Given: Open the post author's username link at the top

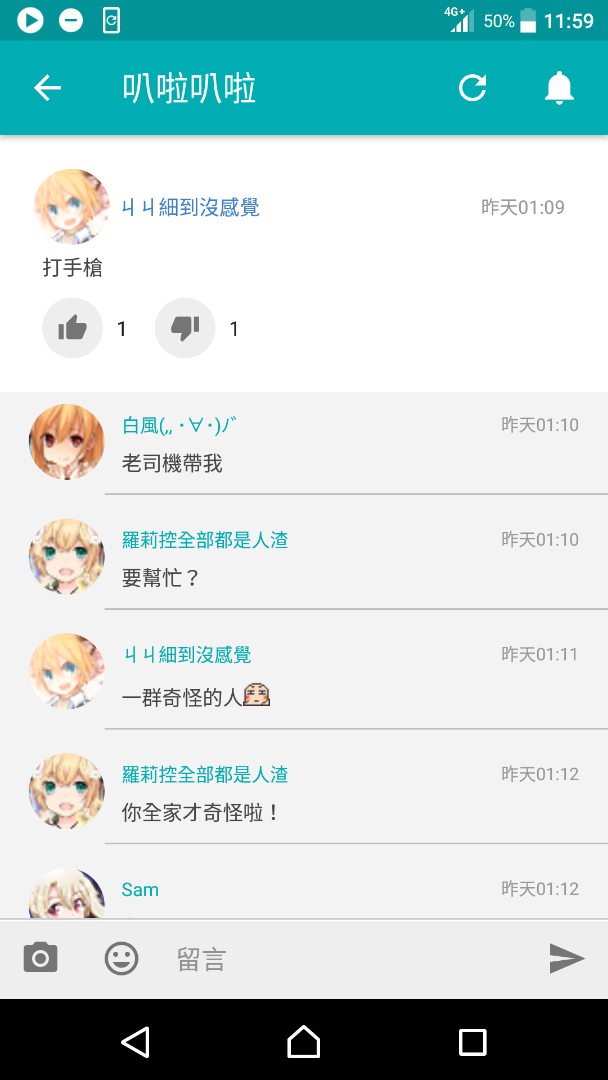Looking at the screenshot, I should 191,207.
